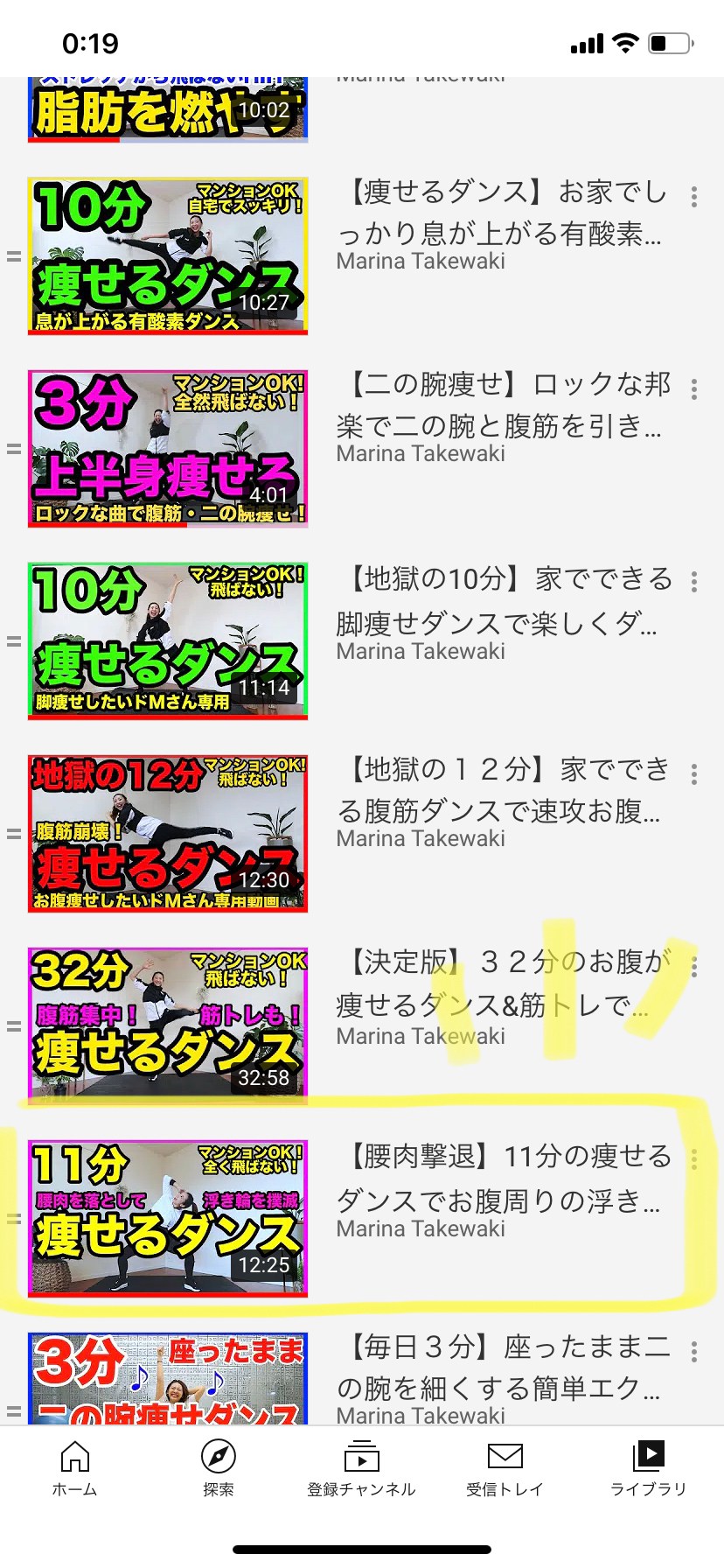The image size is (724, 1568).
Task: Switch to the ライブラリ tab
Action: point(648,1469)
